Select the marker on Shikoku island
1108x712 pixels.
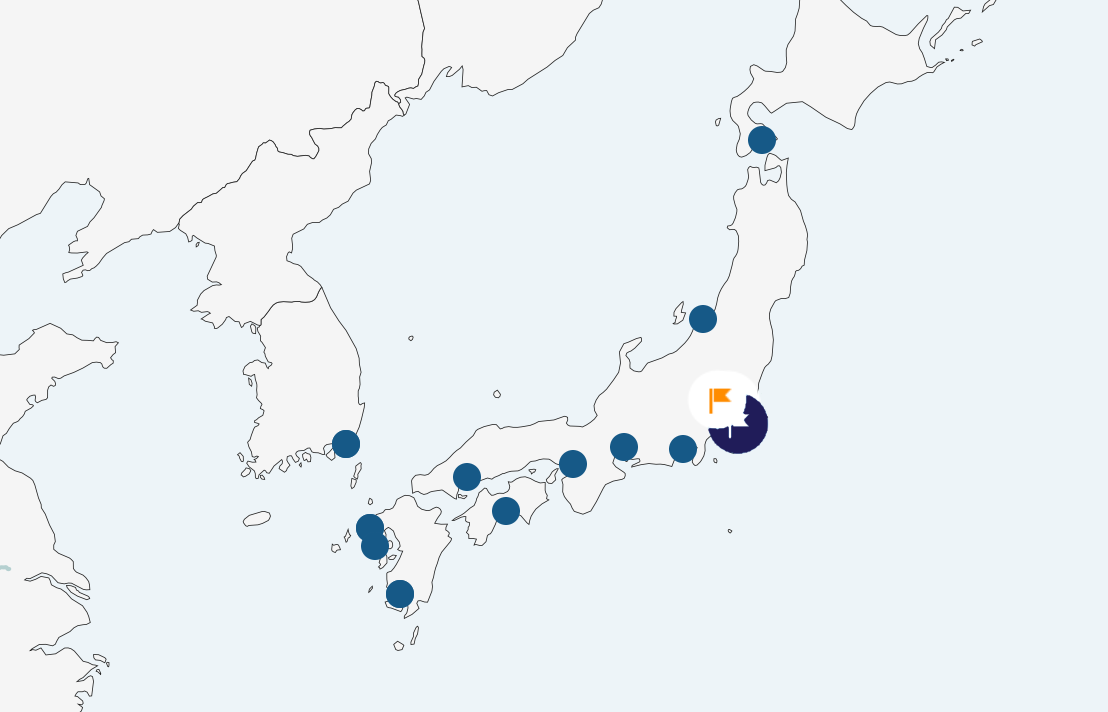point(506,511)
